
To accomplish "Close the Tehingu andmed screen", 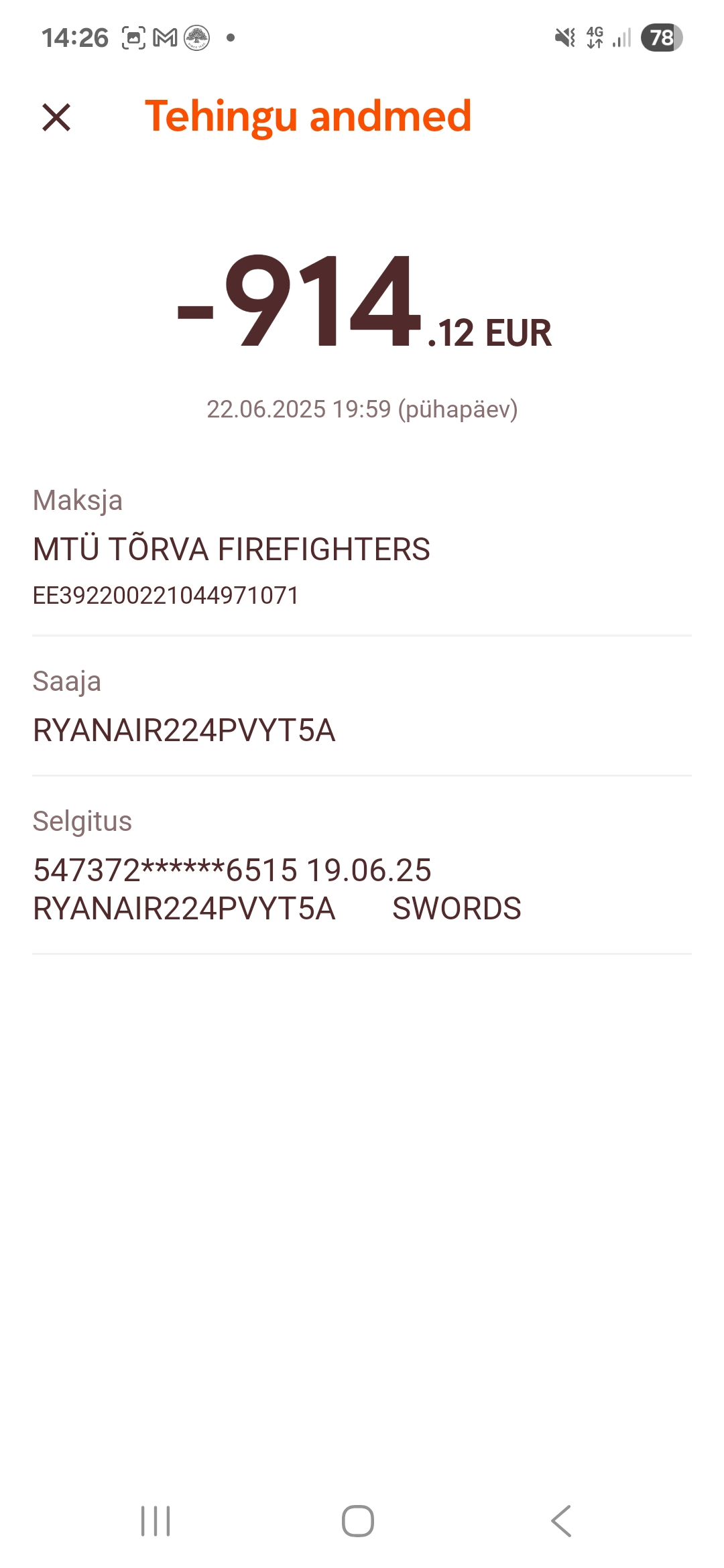I will (56, 117).
